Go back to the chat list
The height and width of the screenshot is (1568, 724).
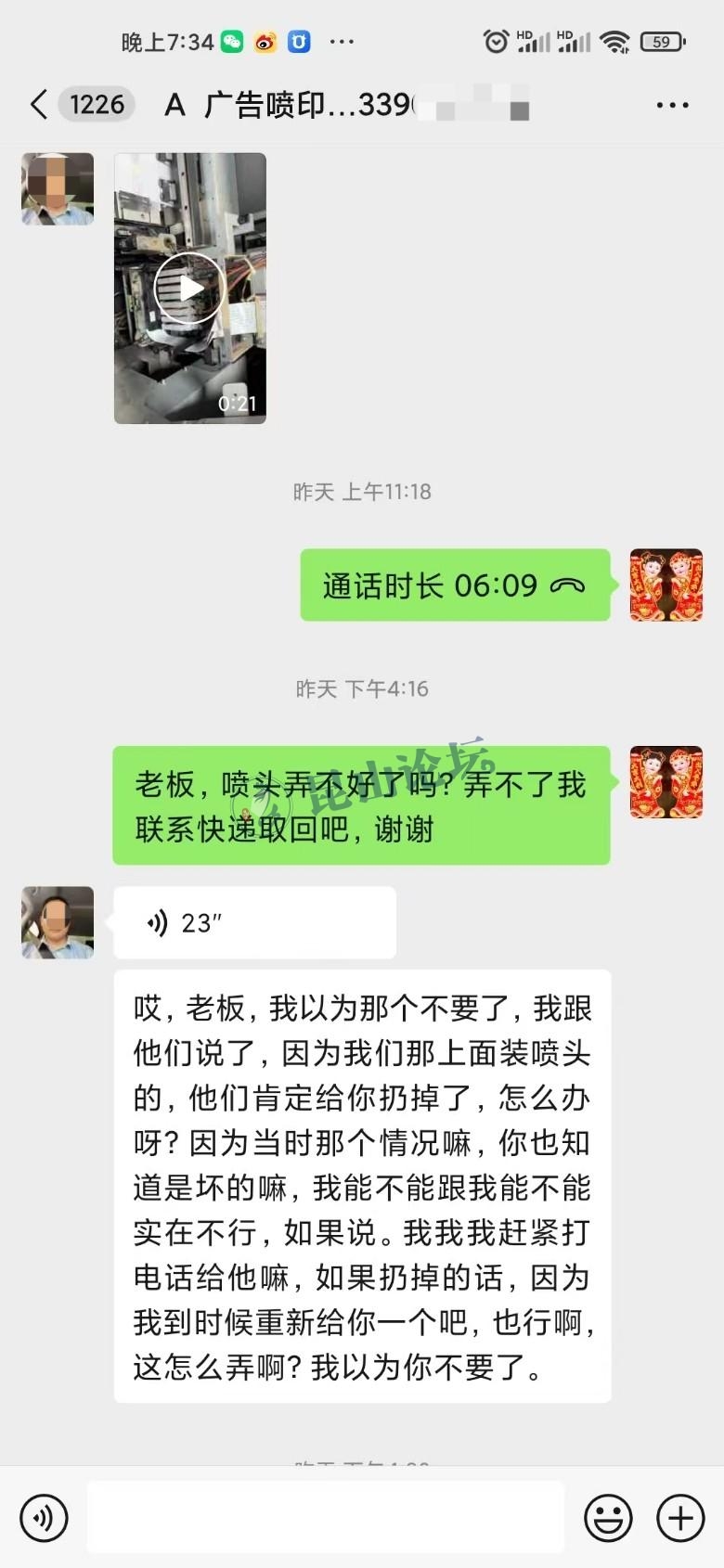pos(39,105)
